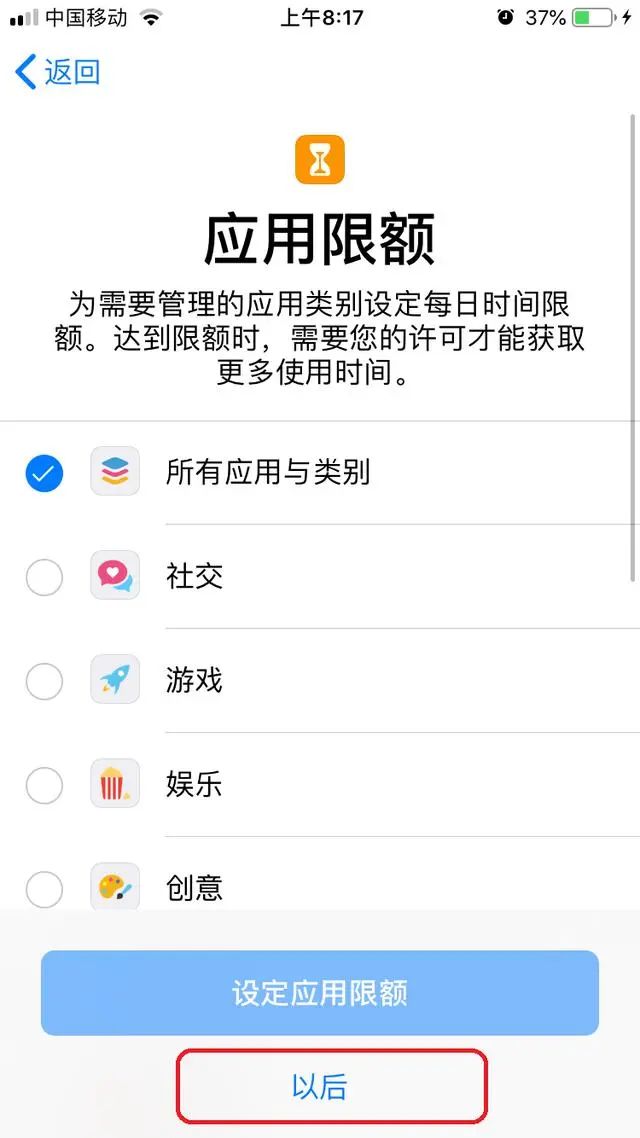Skip setup by tapping 以后
The width and height of the screenshot is (640, 1138).
(320, 1087)
